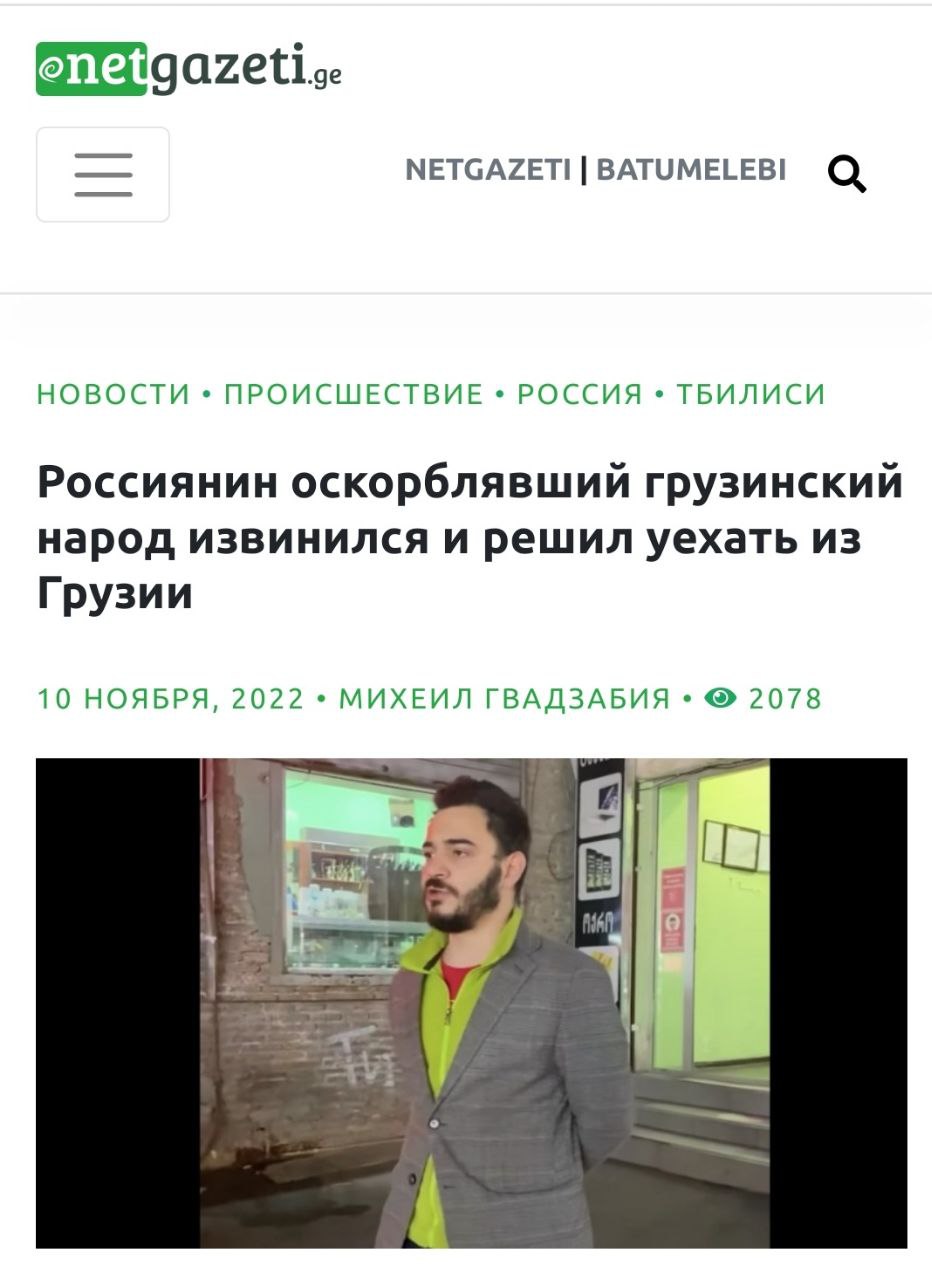Open the article's main image
This screenshot has width=932, height=1280.
pos(471,1002)
